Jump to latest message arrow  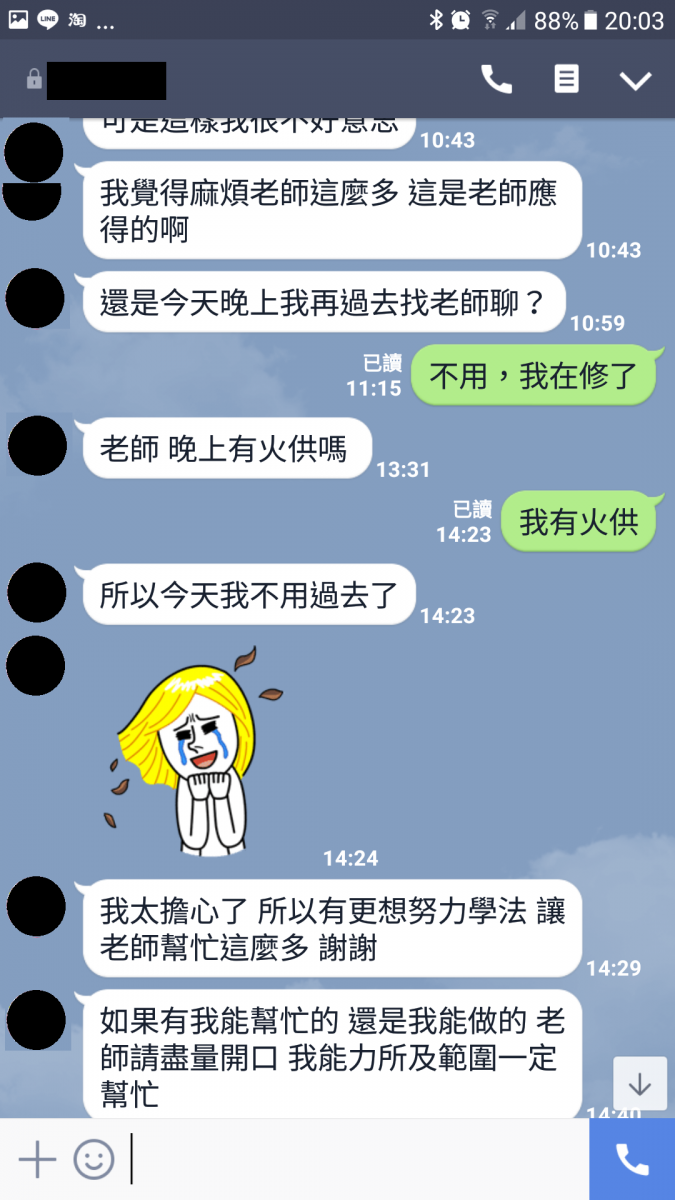[640, 1084]
